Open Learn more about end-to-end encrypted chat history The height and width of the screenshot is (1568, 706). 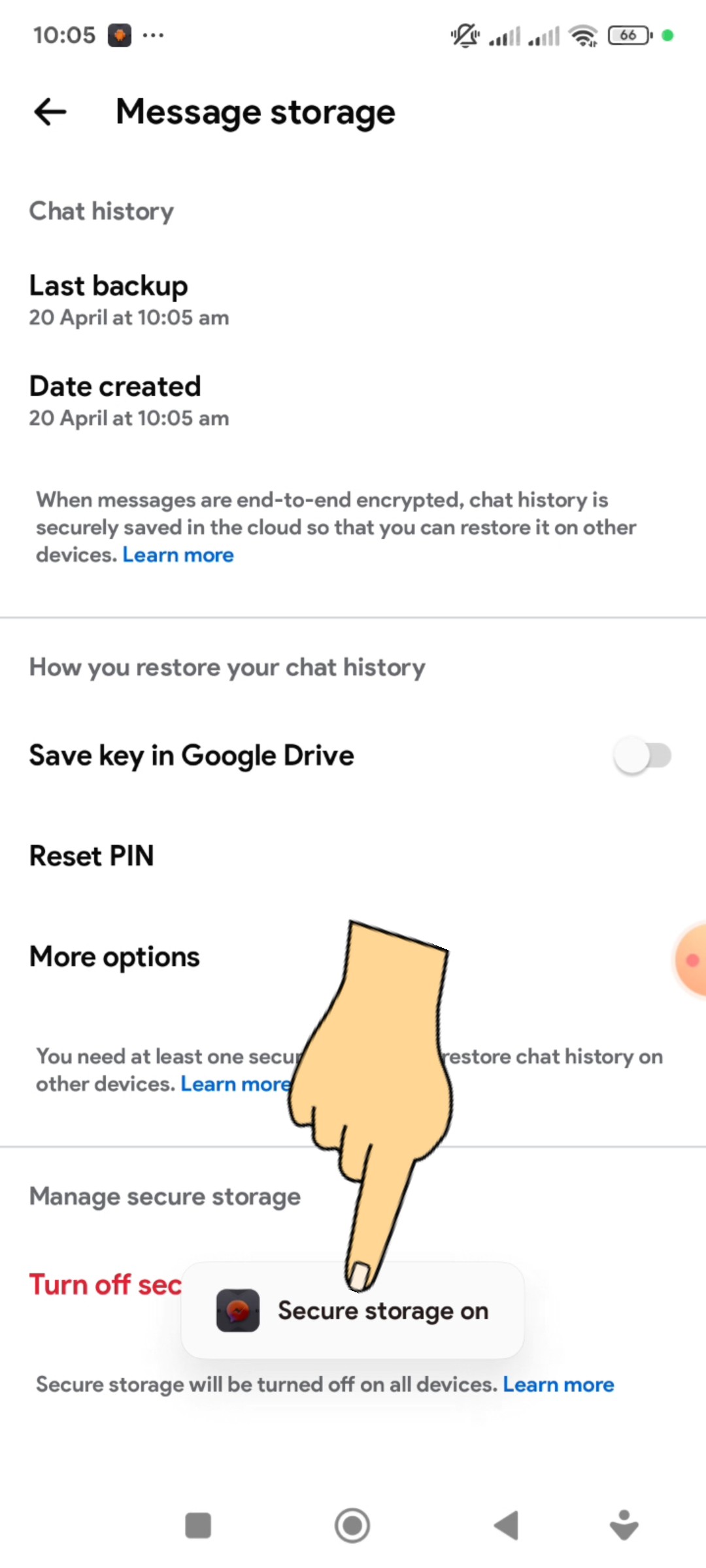coord(178,555)
